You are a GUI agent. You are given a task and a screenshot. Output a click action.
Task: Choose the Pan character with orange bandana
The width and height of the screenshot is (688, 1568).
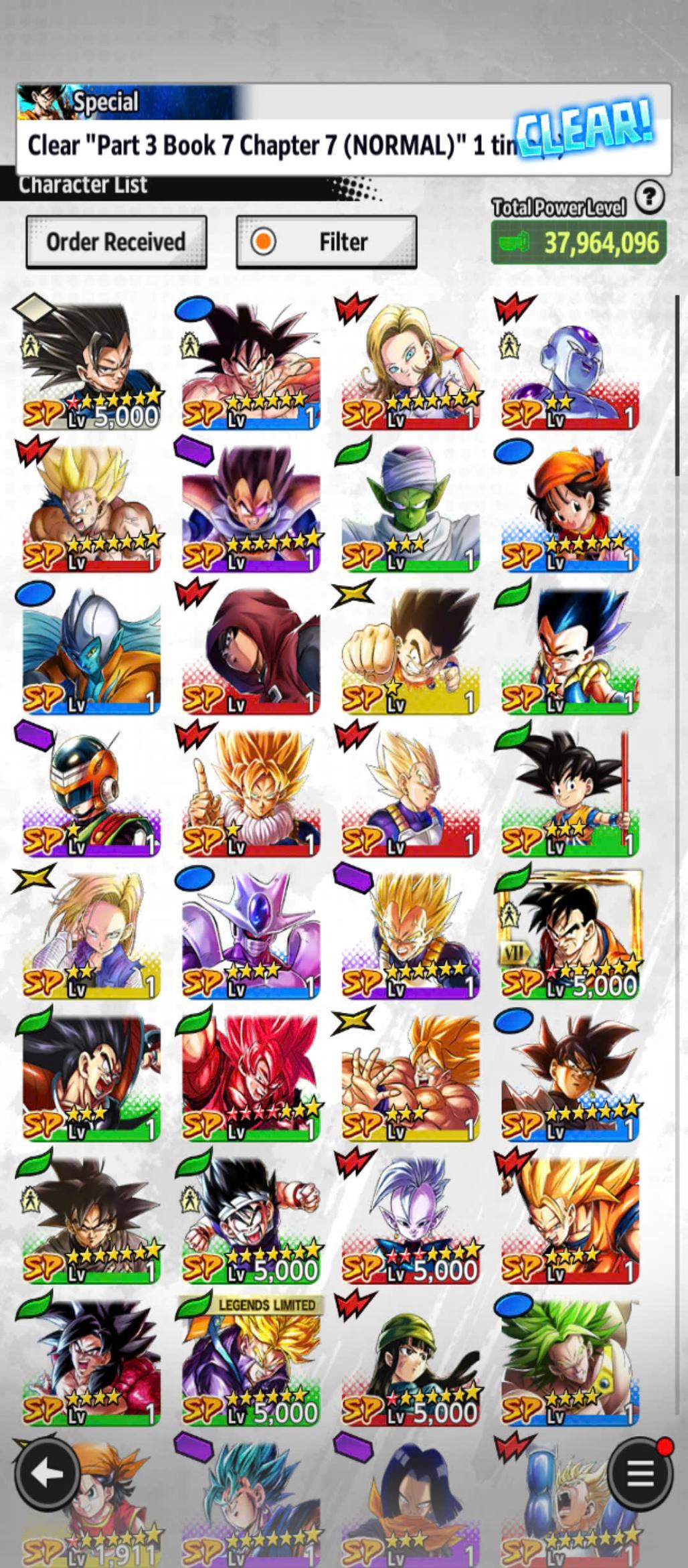(570, 509)
